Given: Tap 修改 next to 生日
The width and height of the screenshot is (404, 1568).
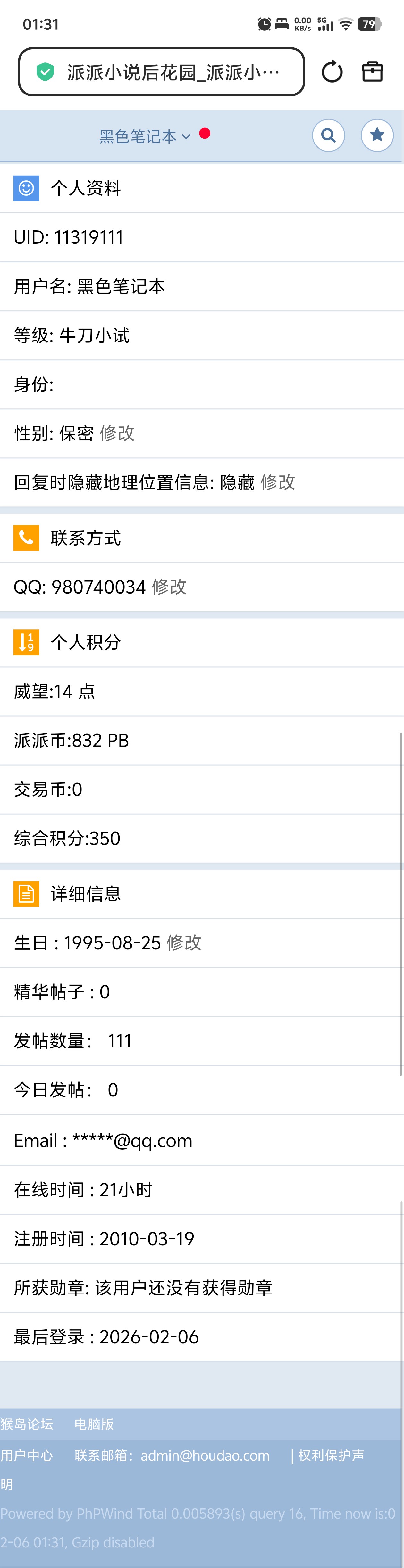Looking at the screenshot, I should [x=184, y=943].
